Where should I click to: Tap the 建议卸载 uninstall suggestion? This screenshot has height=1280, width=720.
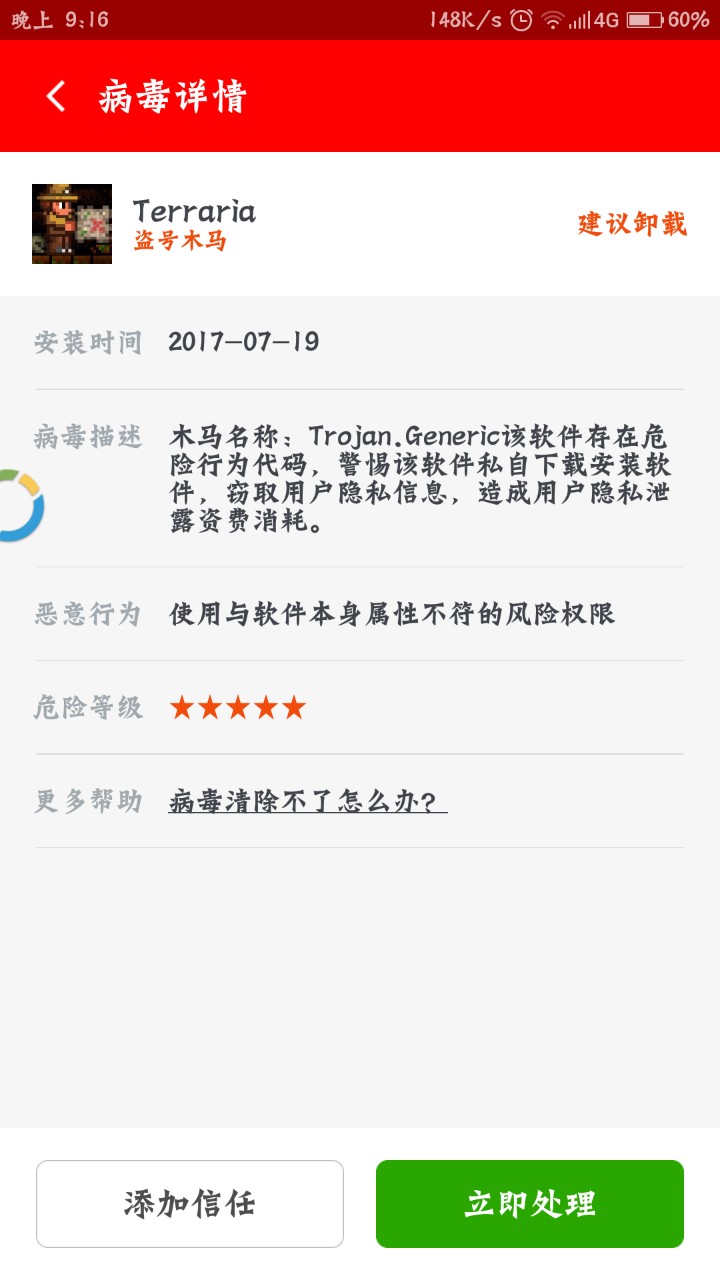[632, 224]
